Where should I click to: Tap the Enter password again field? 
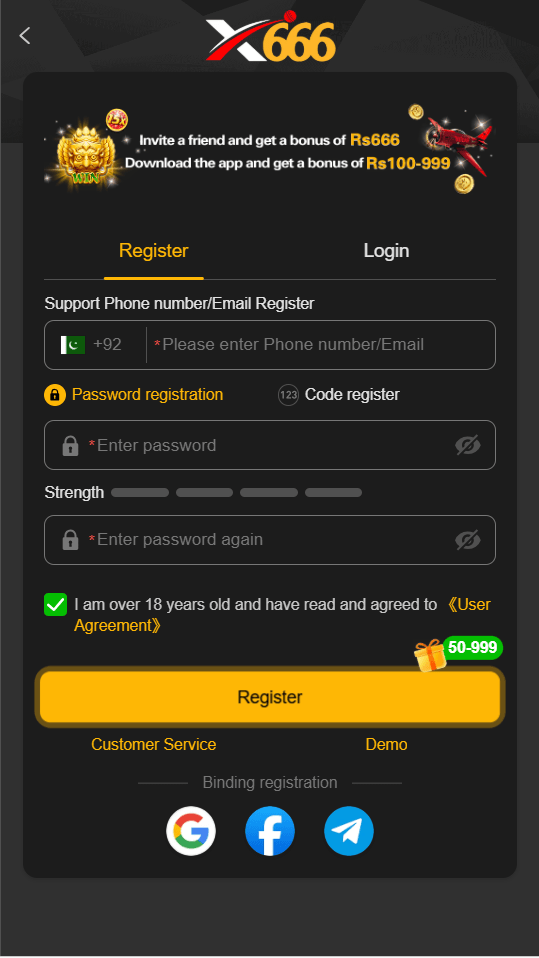[270, 540]
